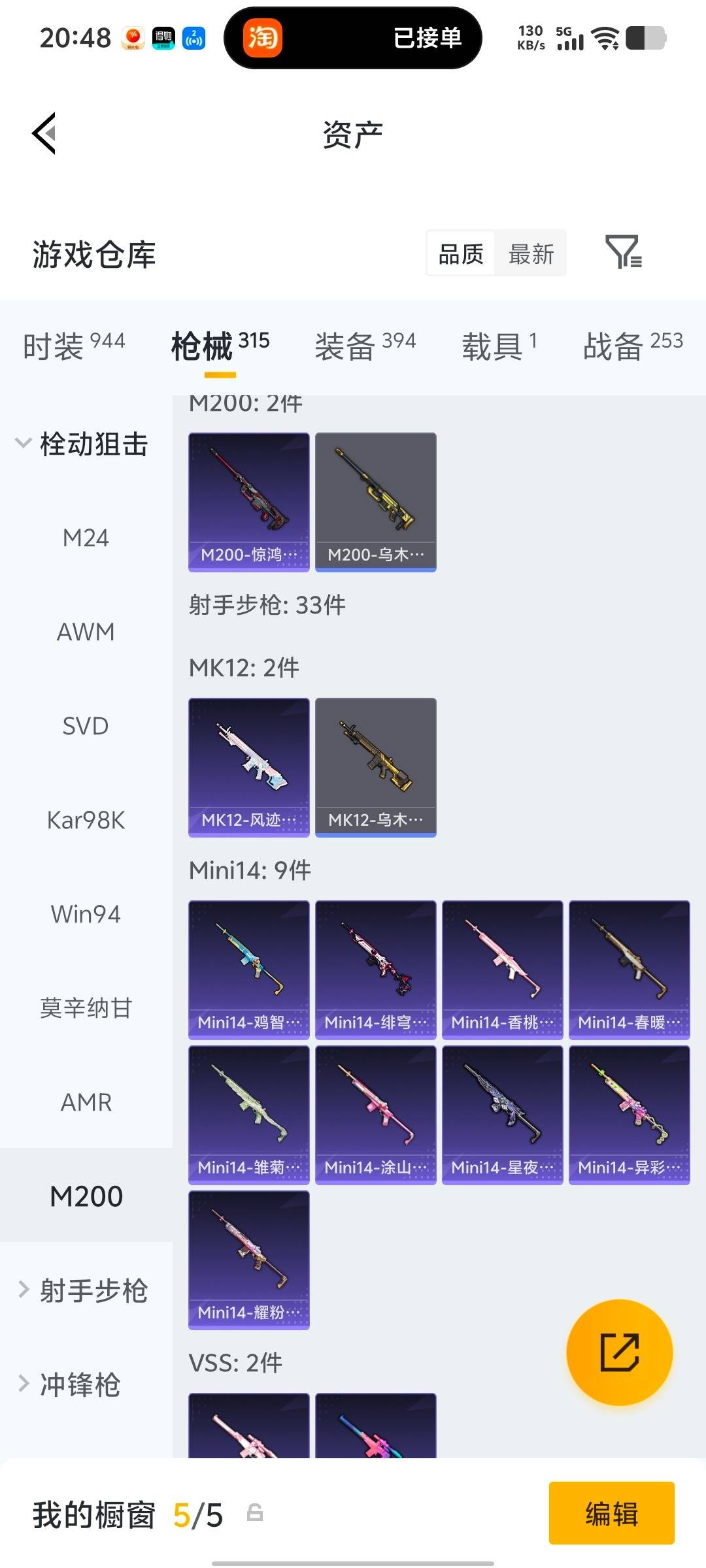This screenshot has height=1568, width=706.
Task: Switch to the 时装 tab
Action: [74, 342]
